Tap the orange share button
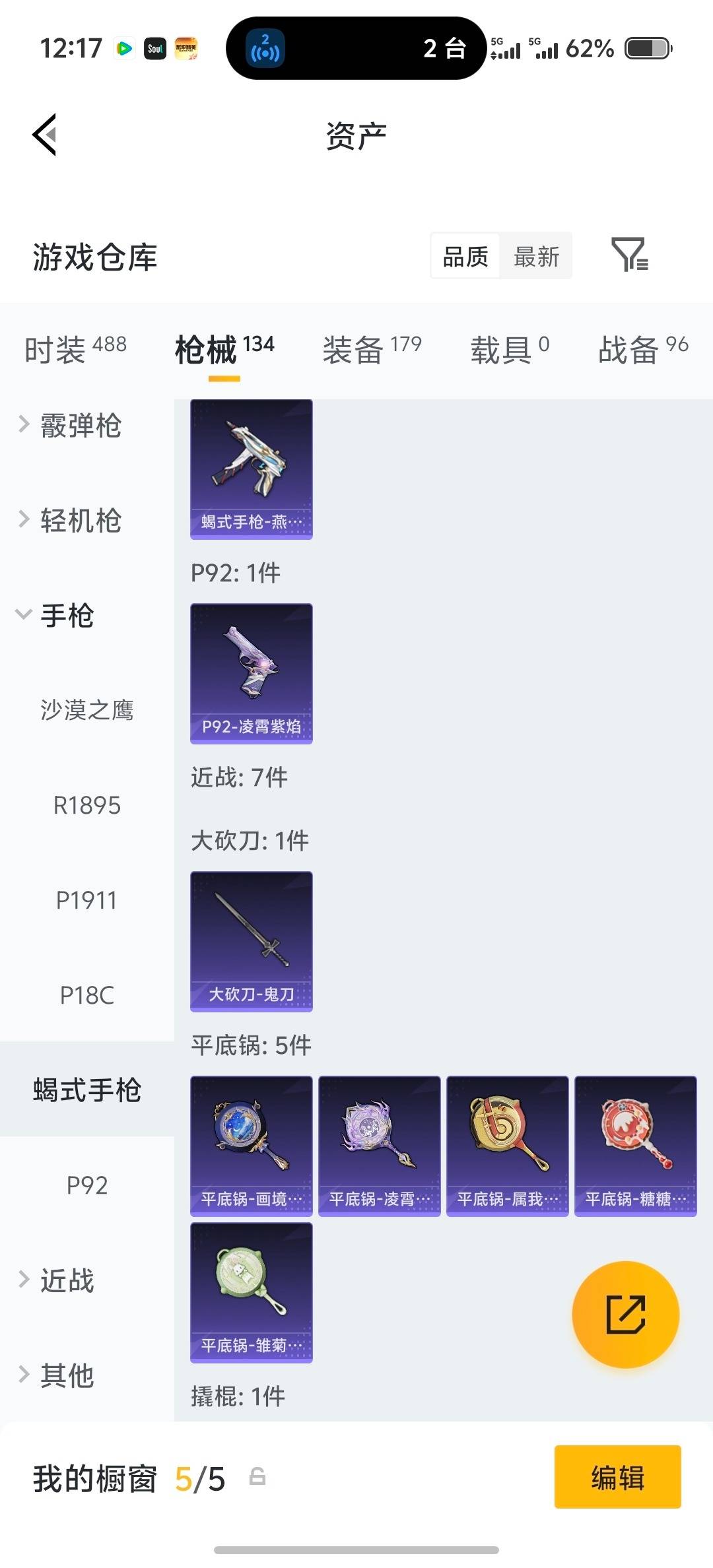This screenshot has width=713, height=1568. click(625, 1315)
